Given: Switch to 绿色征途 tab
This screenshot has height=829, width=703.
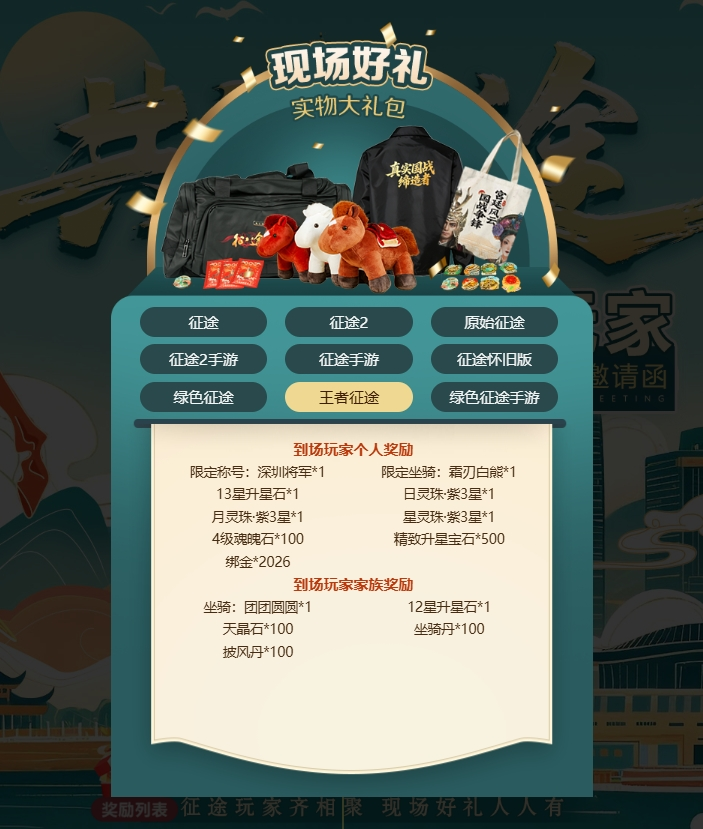Looking at the screenshot, I should point(203,397).
